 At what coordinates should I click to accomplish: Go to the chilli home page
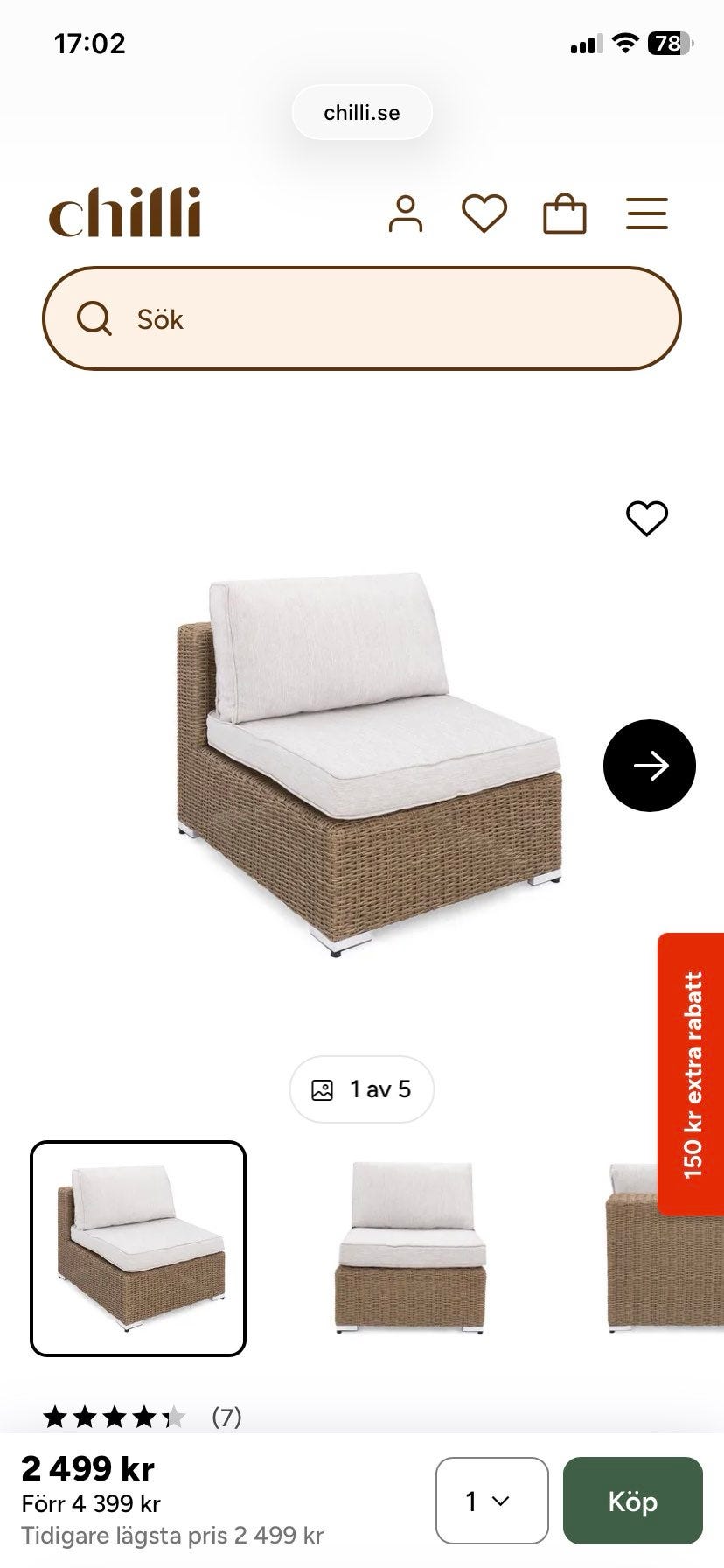click(x=124, y=213)
